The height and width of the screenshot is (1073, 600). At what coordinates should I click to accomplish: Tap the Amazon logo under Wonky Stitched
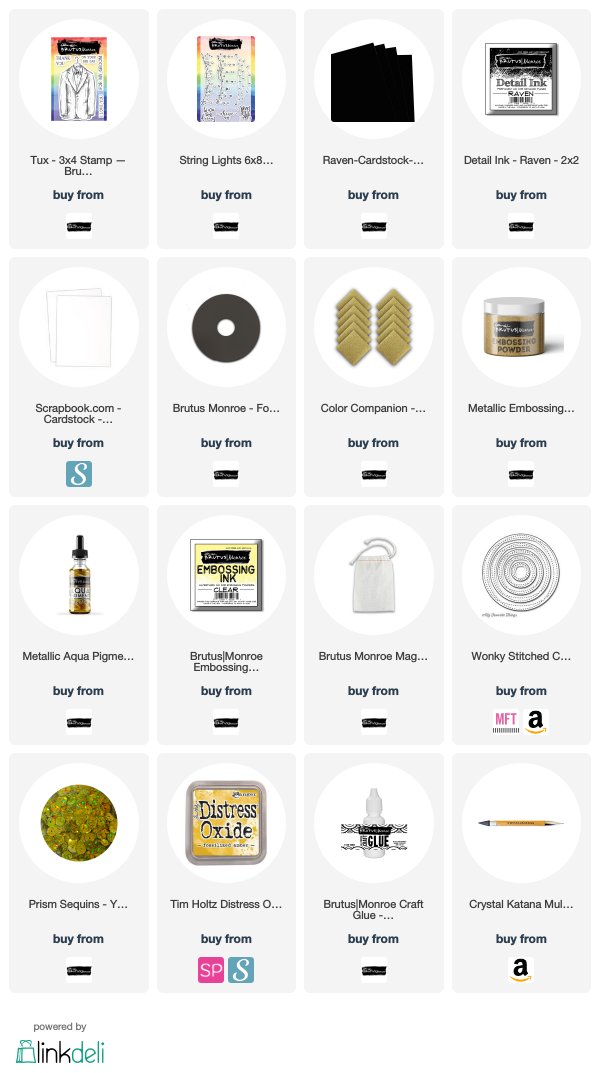(x=536, y=722)
